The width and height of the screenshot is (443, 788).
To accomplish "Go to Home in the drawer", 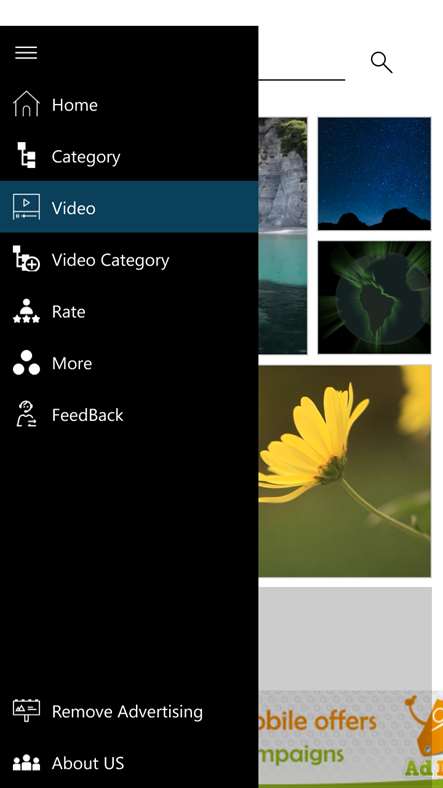I will pyautogui.click(x=129, y=105).
